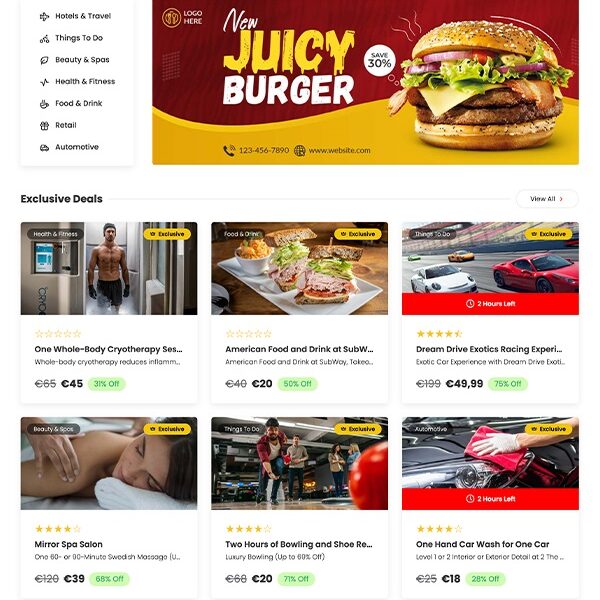Select the Automotive category
The height and width of the screenshot is (600, 600).
pyautogui.click(x=76, y=148)
